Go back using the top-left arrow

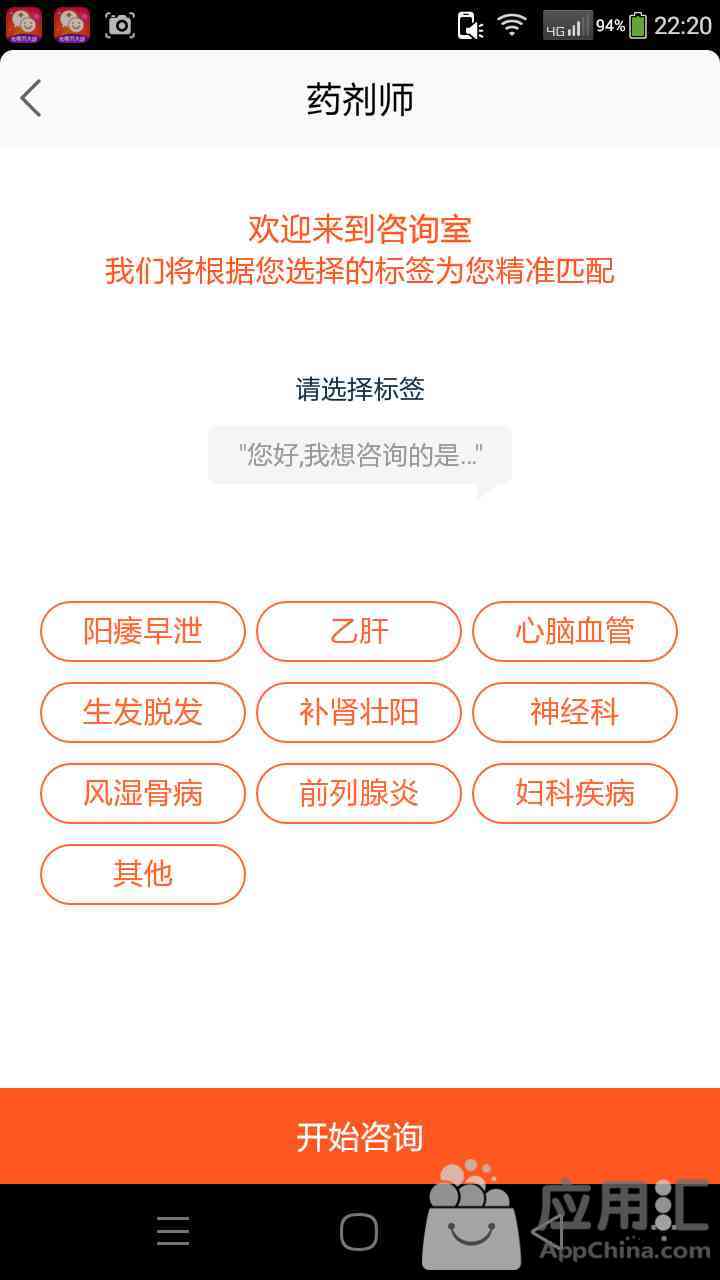pos(31,98)
